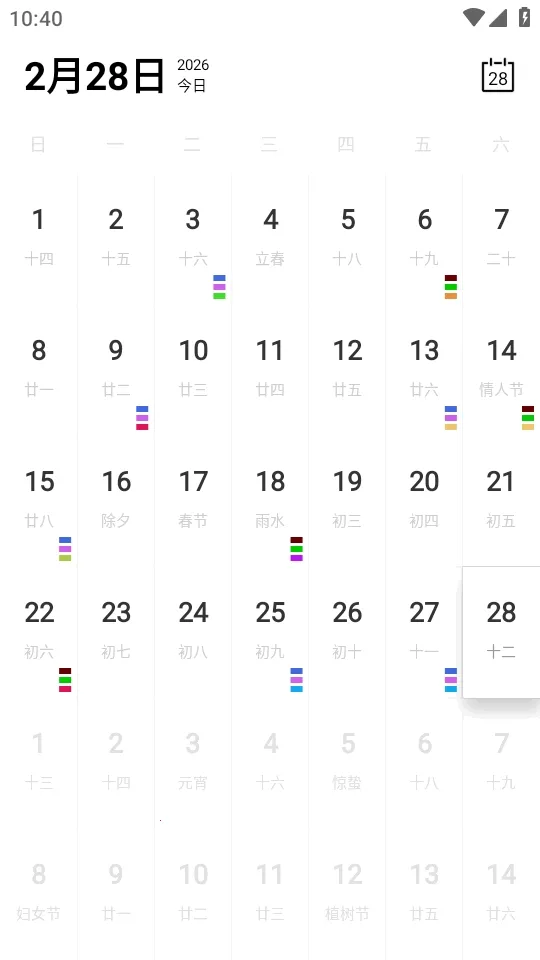Tap today's date February 28
This screenshot has width=540, height=960.
point(501,632)
